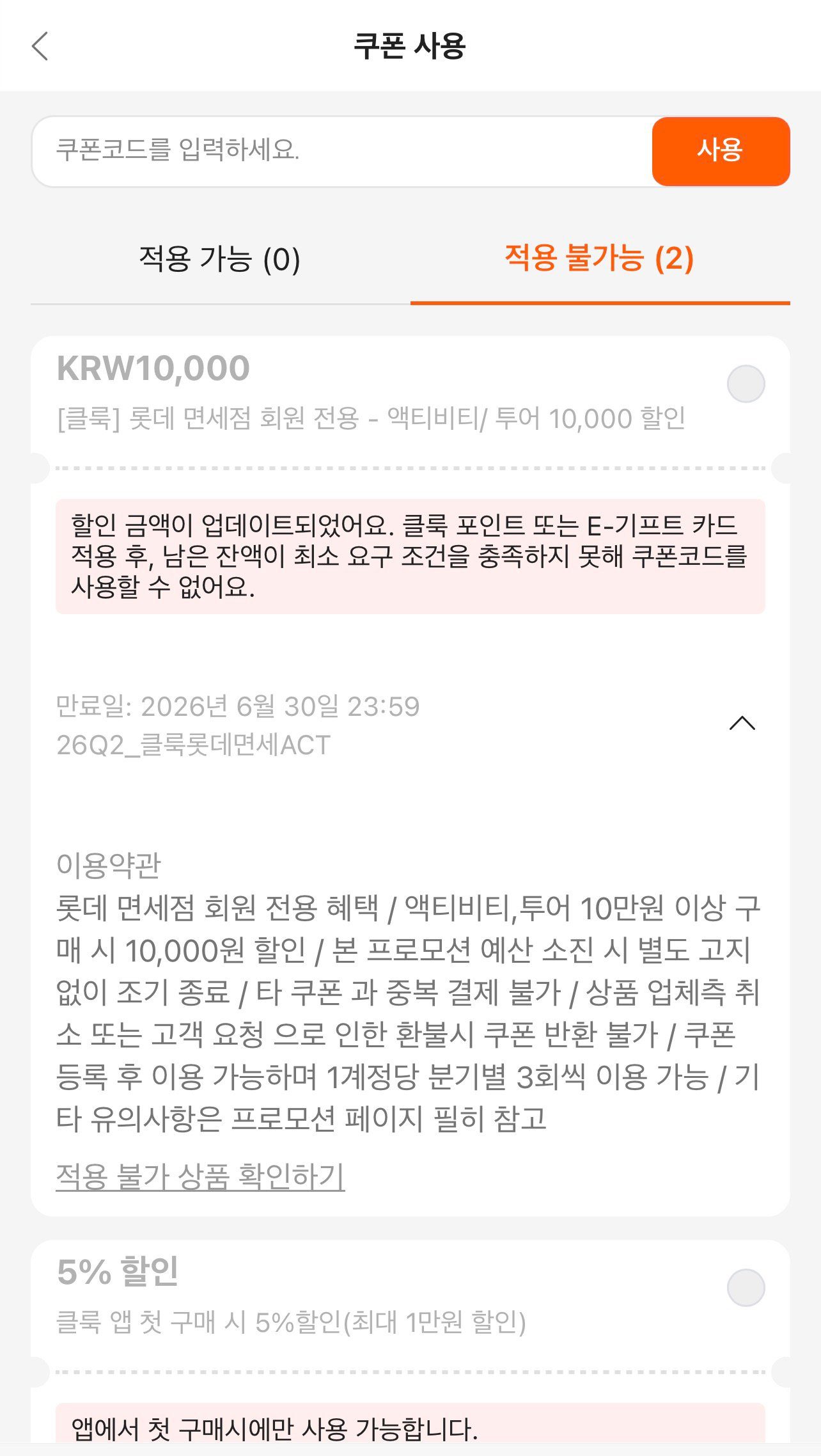The image size is (821, 1456).
Task: Select the KRW10,000 coupon radio button
Action: pos(746,384)
